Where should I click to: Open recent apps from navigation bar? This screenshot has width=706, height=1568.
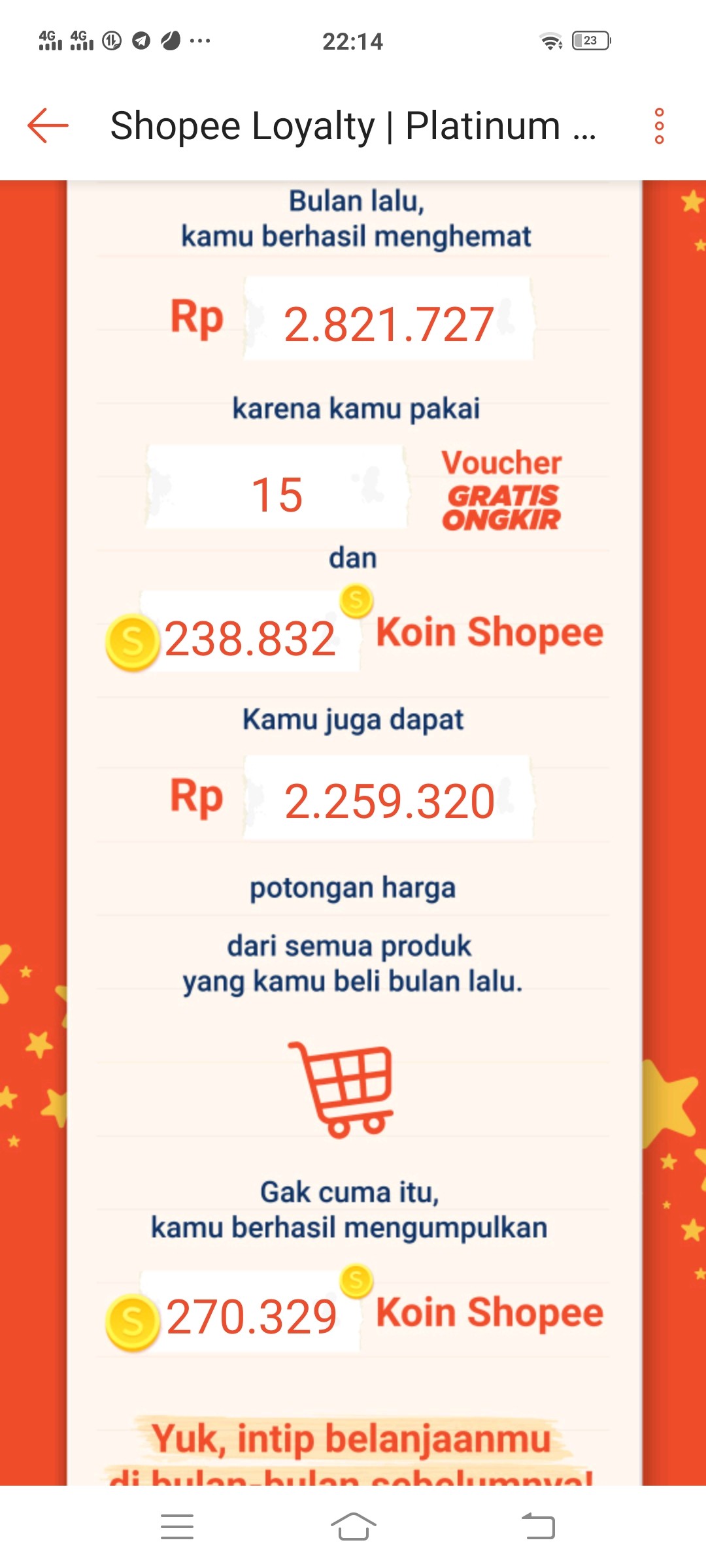(177, 1527)
